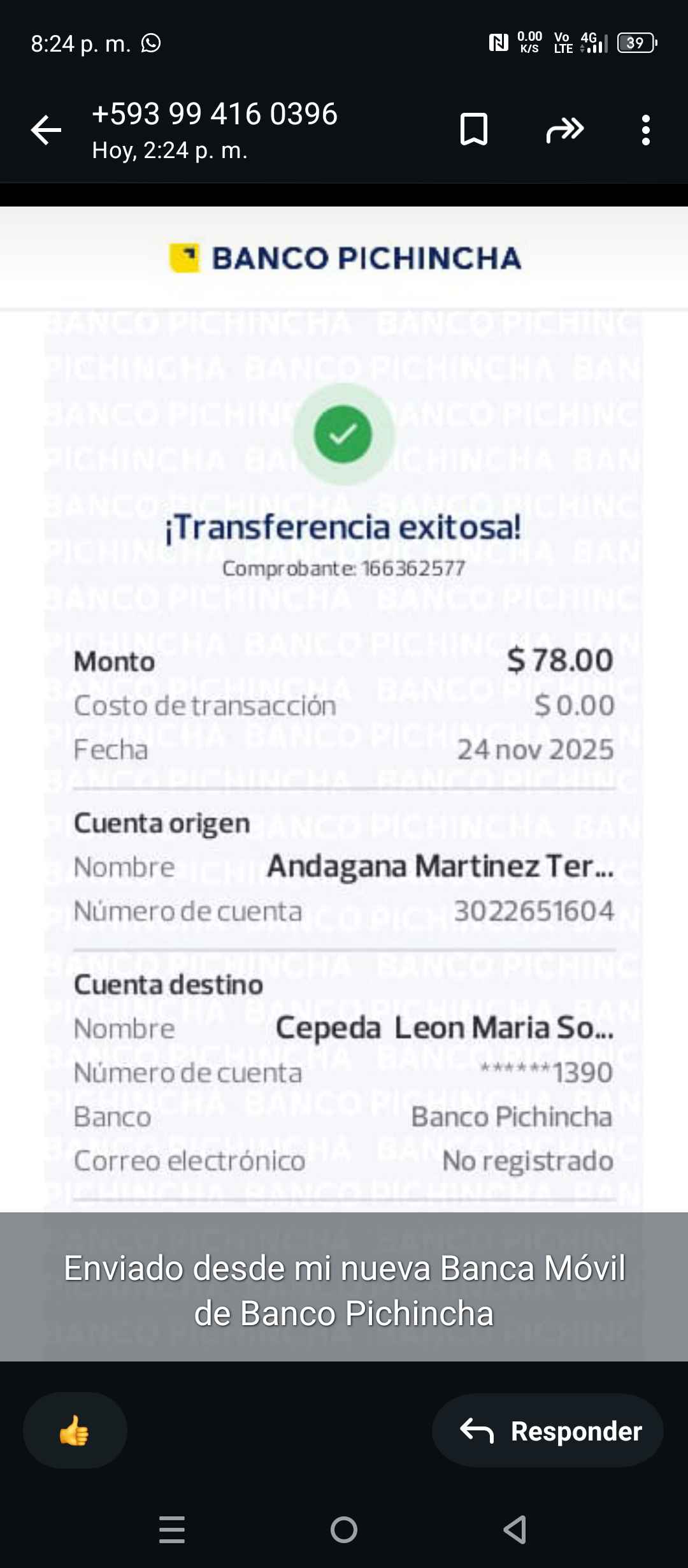Tap the Responder button
This screenshot has height=1568, width=688.
coord(548,1430)
